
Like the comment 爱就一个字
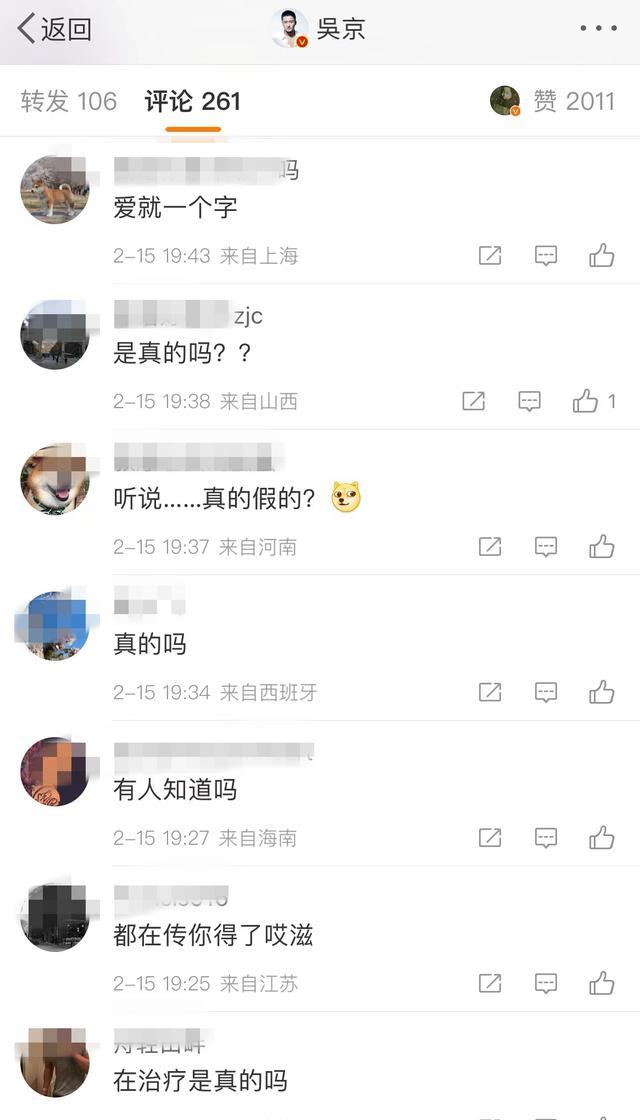[x=601, y=256]
